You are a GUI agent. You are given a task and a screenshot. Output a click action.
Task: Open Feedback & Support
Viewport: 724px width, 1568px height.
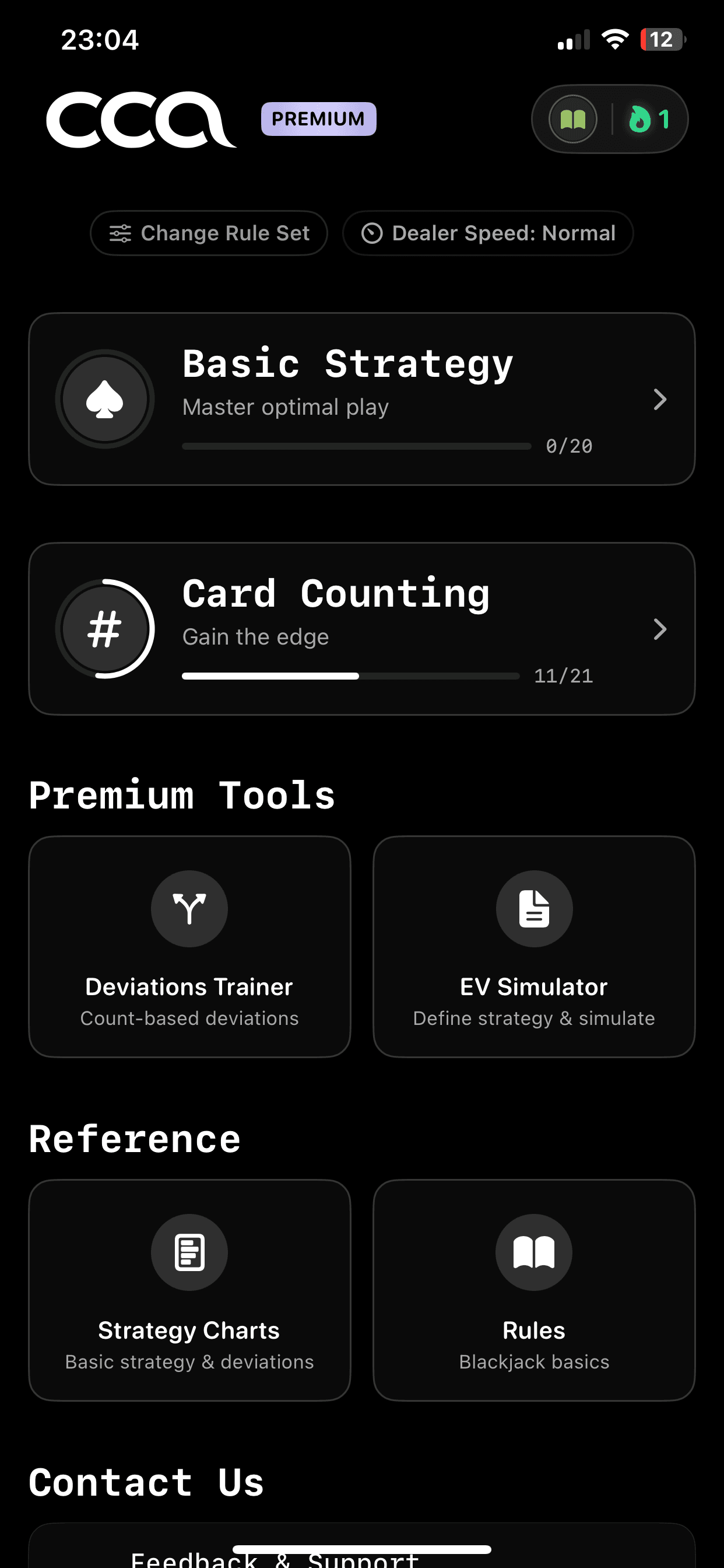pyautogui.click(x=275, y=1557)
